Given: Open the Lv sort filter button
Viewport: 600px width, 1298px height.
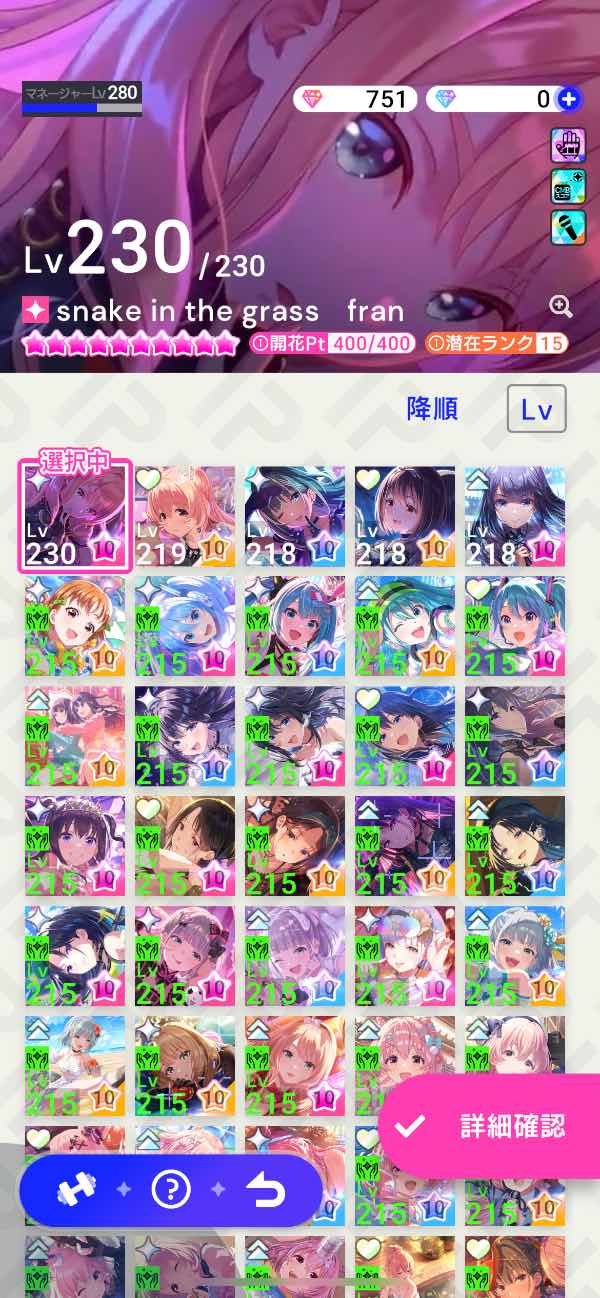Looking at the screenshot, I should 537,409.
